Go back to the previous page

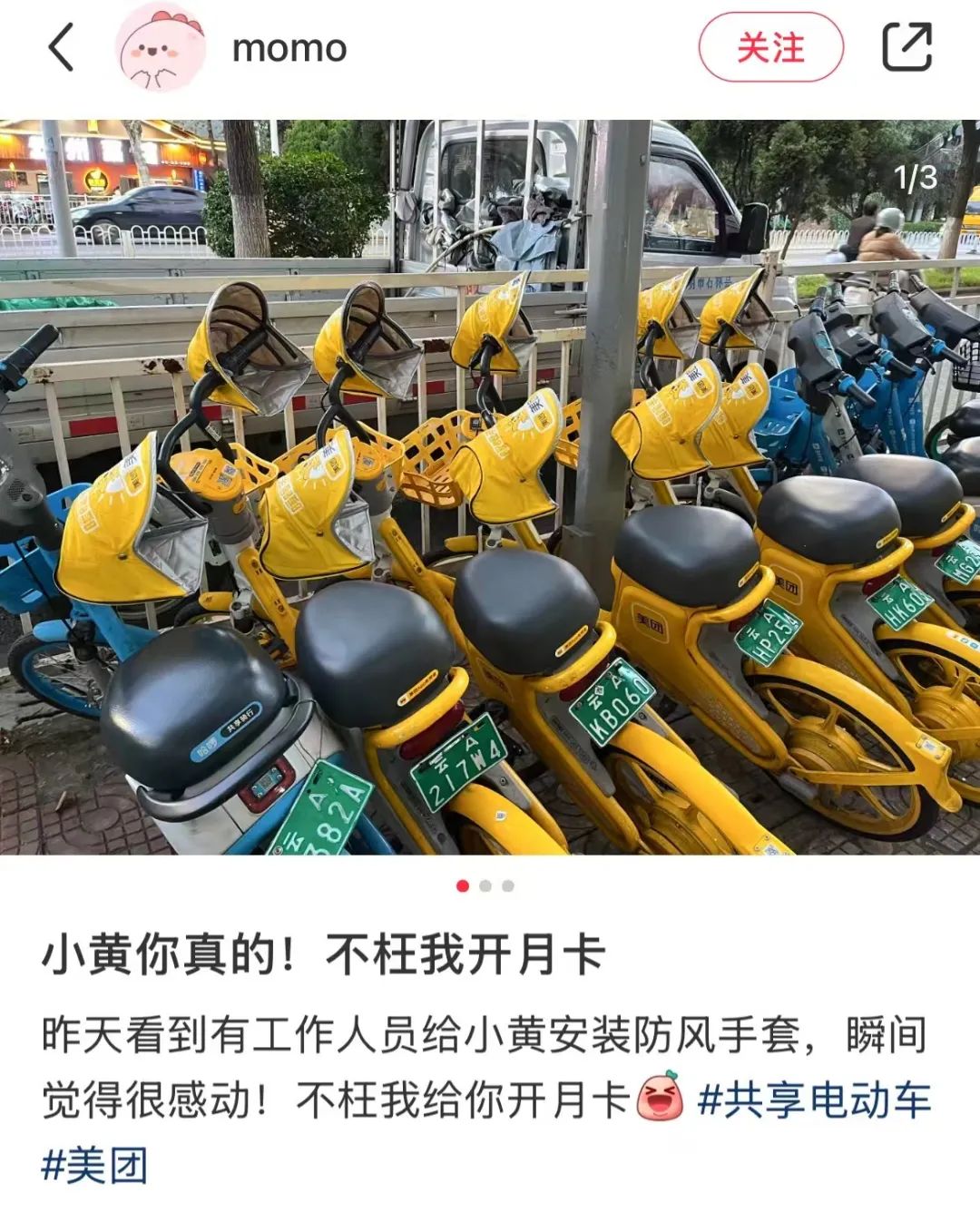(61, 47)
